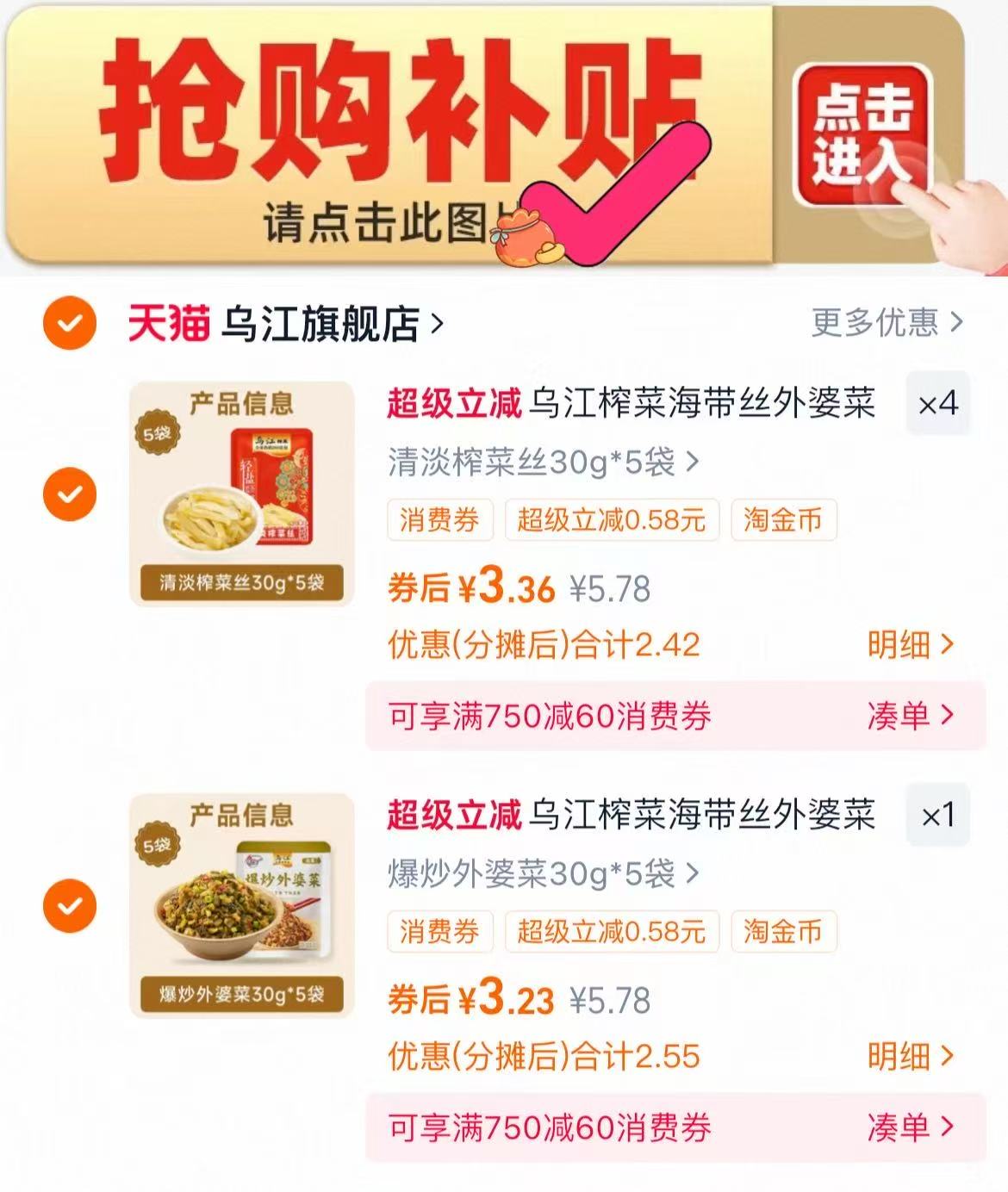Click the 淘金币 tag on the first product
This screenshot has height=1192, width=1008.
781,521
